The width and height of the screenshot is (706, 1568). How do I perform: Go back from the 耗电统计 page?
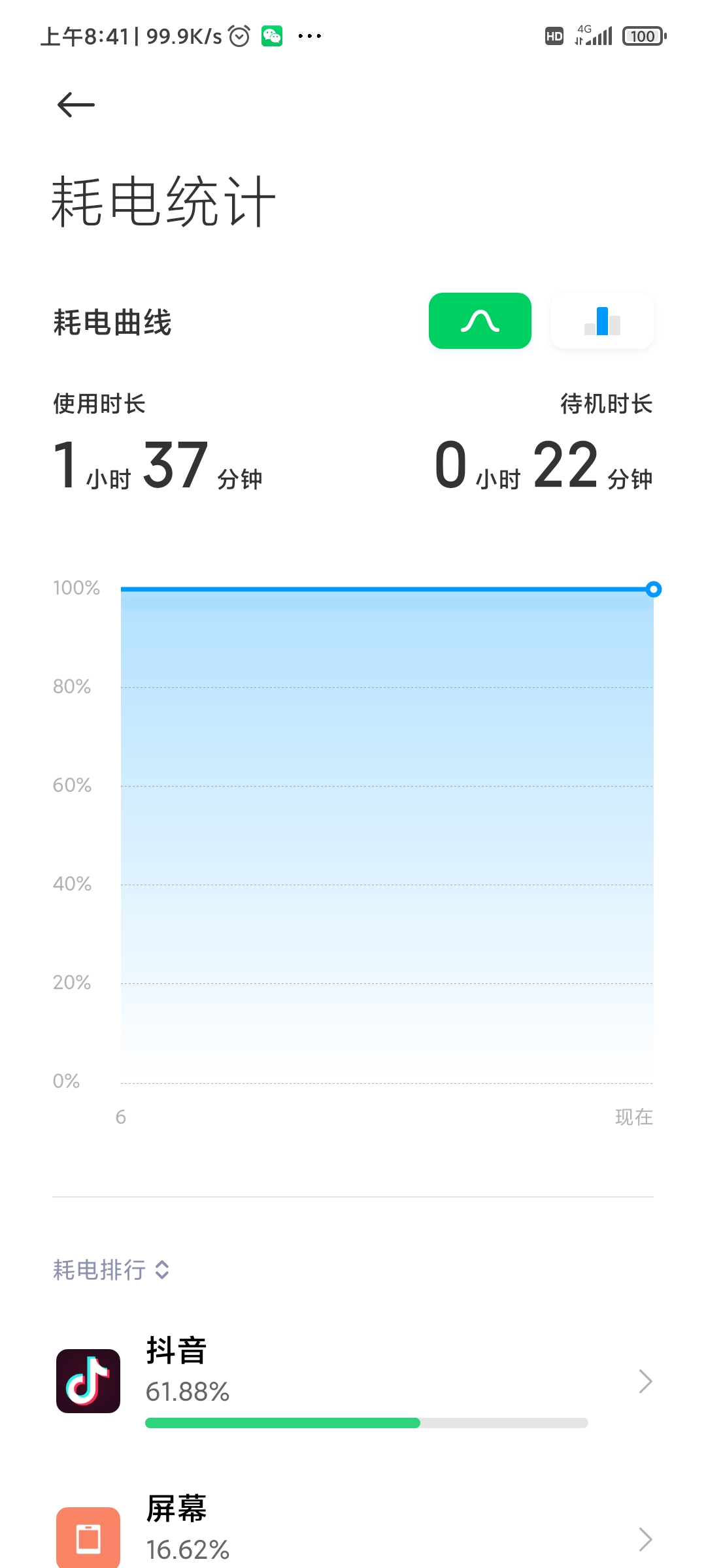76,105
